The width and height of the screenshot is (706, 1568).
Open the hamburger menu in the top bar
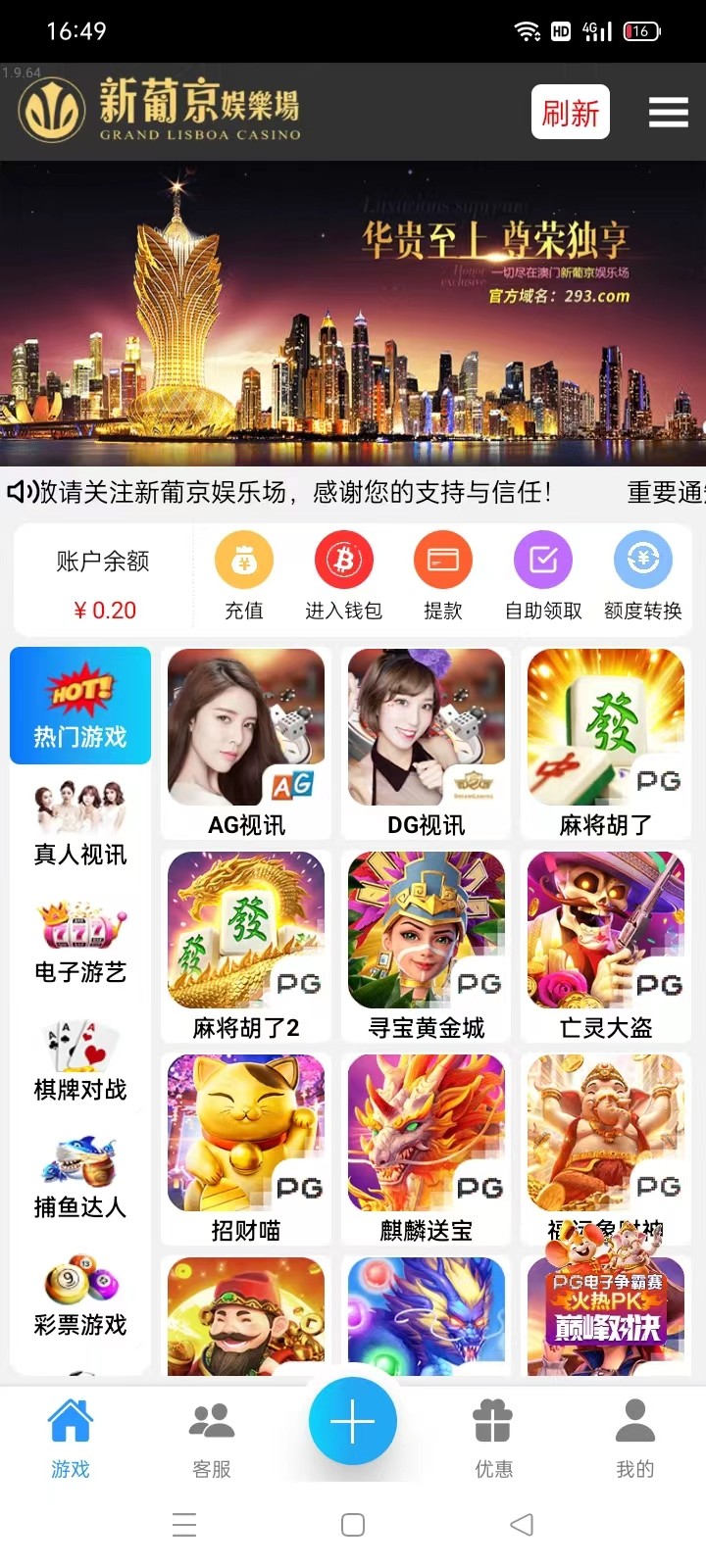tap(668, 112)
